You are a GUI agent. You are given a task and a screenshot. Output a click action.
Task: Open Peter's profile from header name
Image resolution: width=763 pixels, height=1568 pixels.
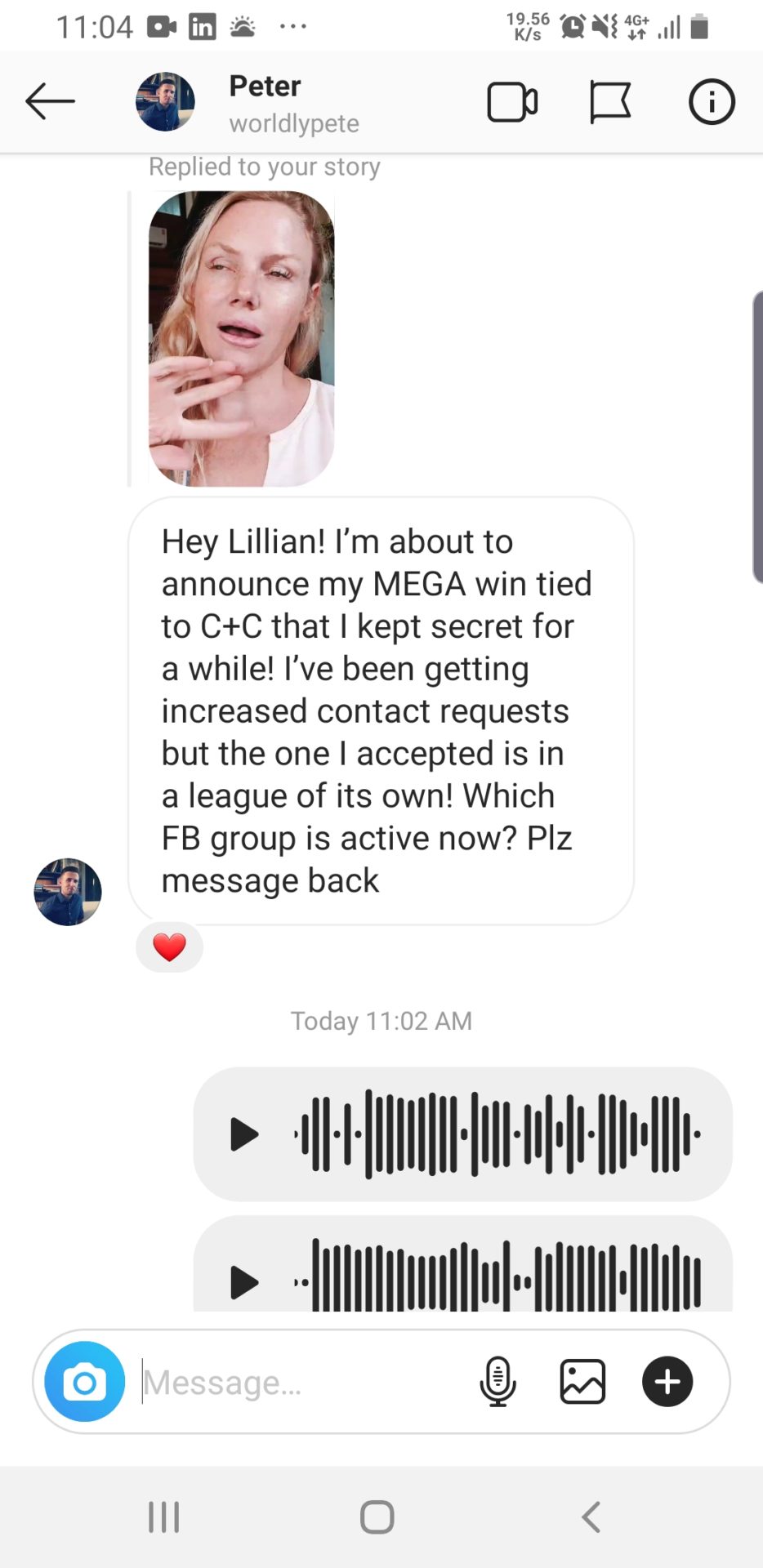(x=265, y=86)
